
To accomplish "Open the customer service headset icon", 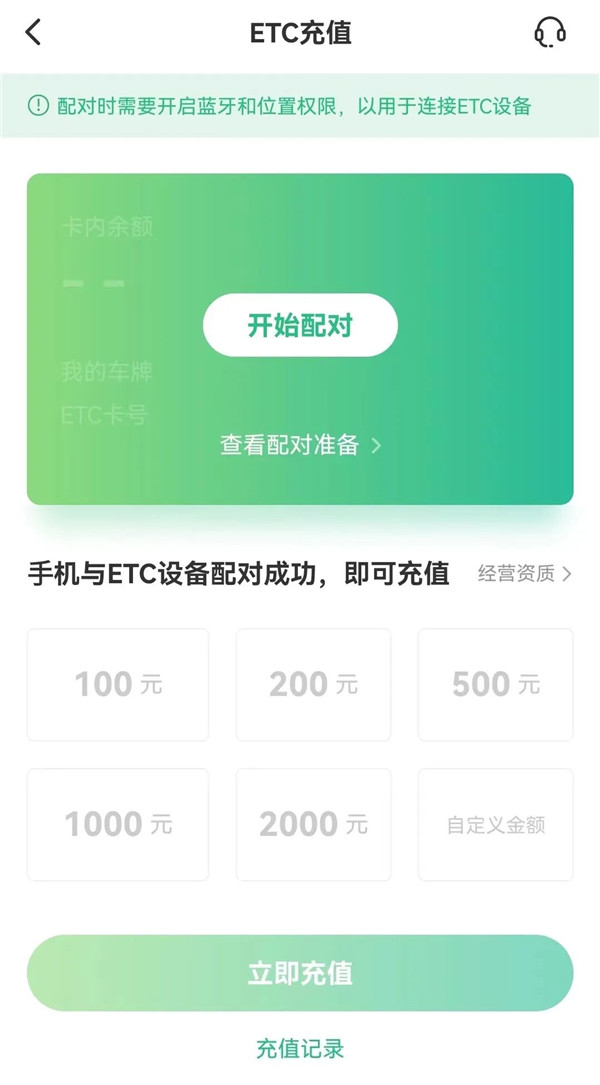I will pos(550,32).
